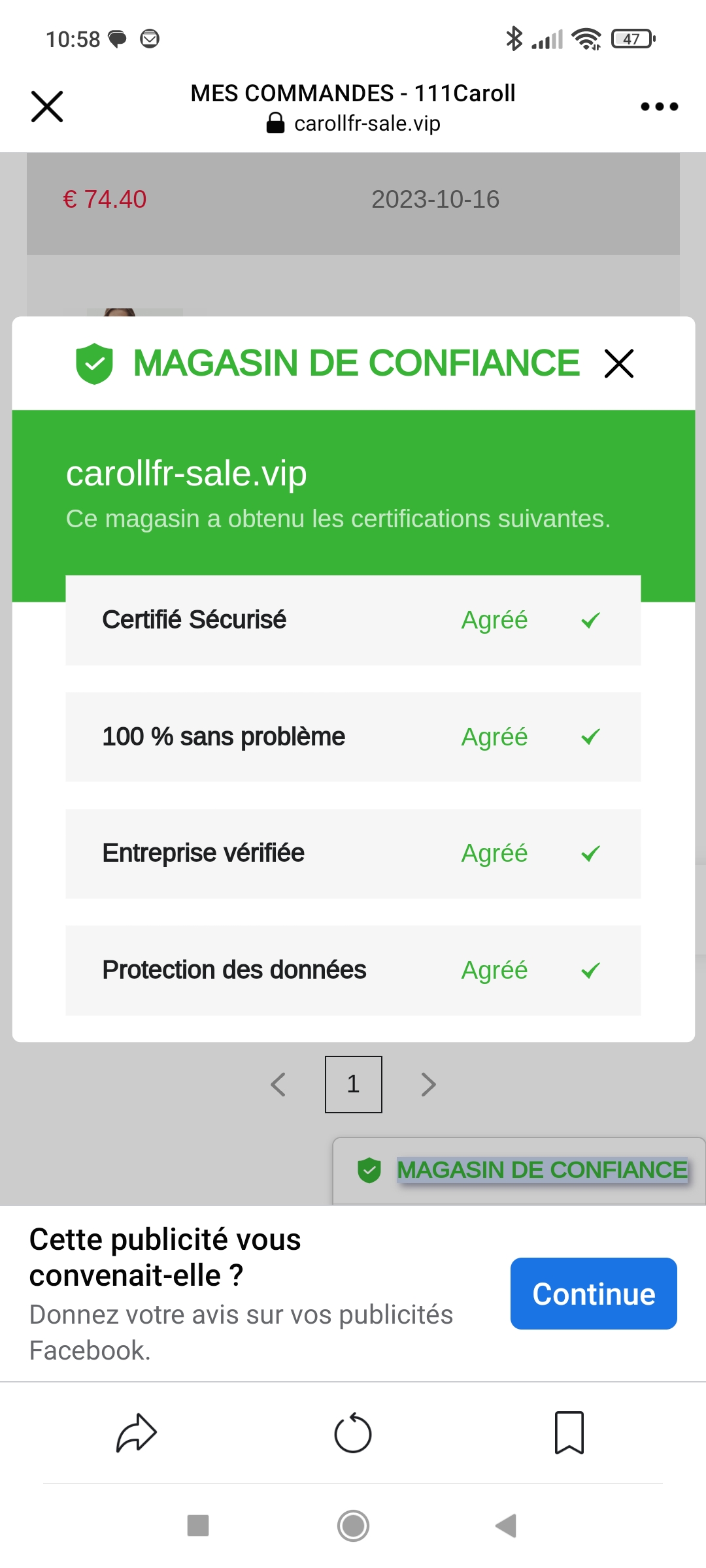Go to the next page arrow
Screen dimensions: 706x1568
428,1085
